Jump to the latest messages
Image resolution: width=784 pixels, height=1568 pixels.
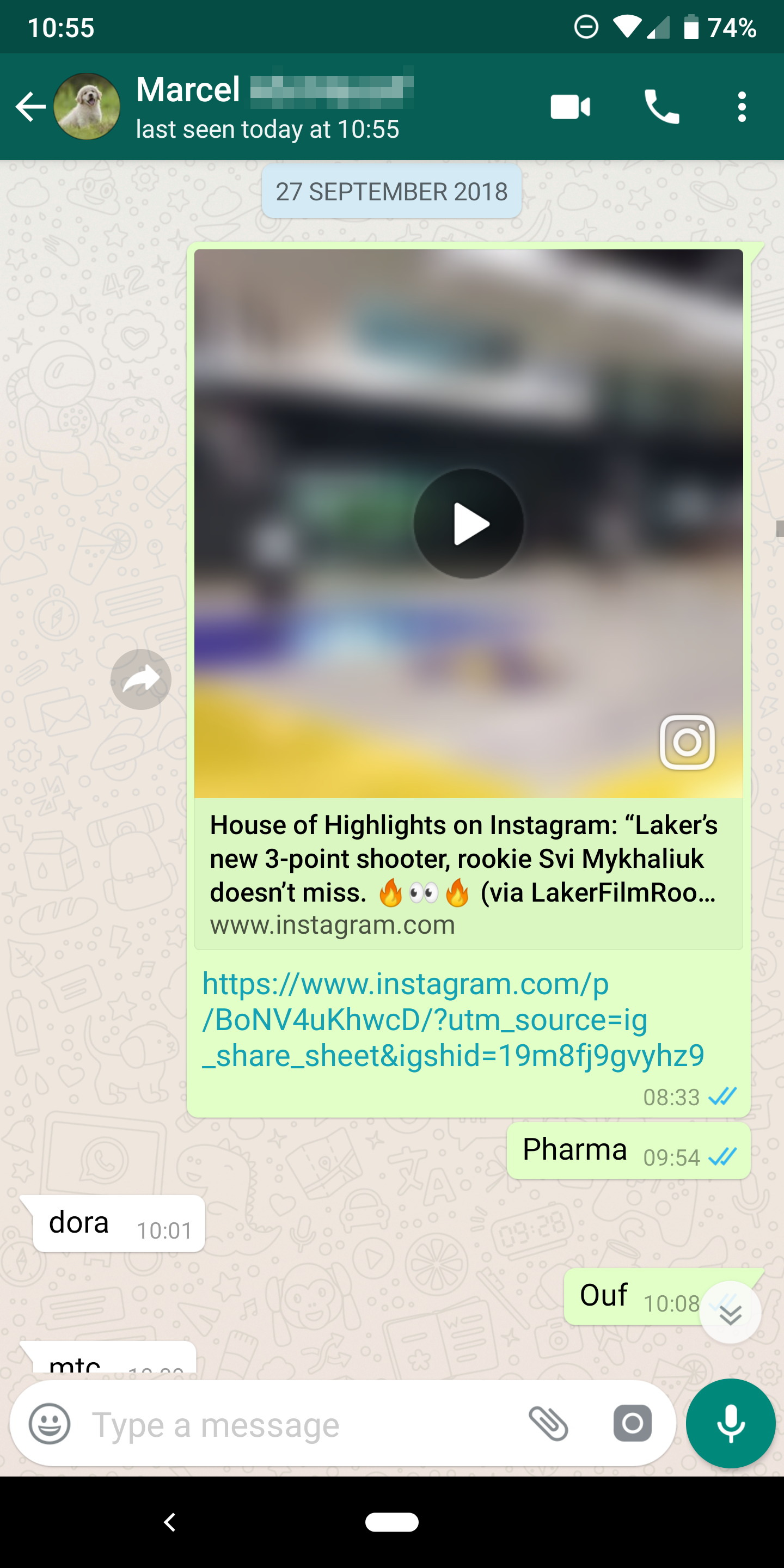tap(730, 1312)
